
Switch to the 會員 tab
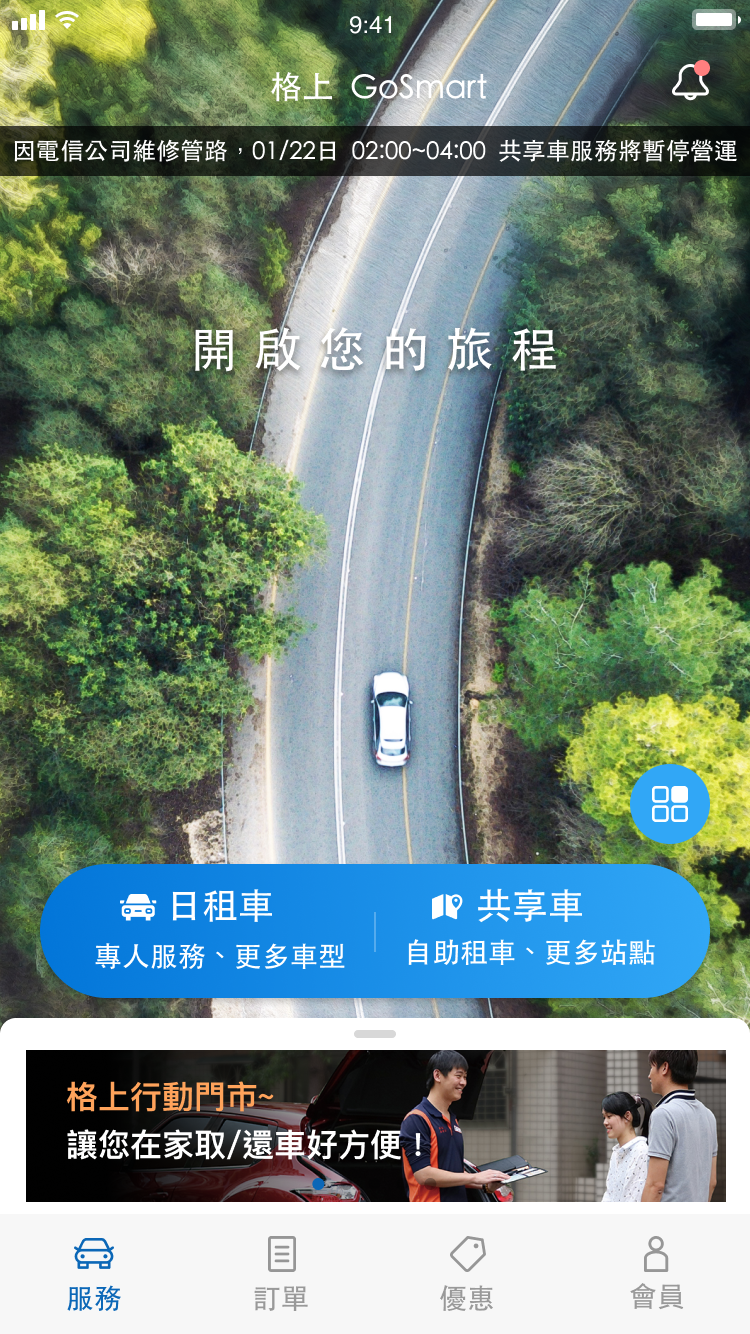tap(656, 1274)
